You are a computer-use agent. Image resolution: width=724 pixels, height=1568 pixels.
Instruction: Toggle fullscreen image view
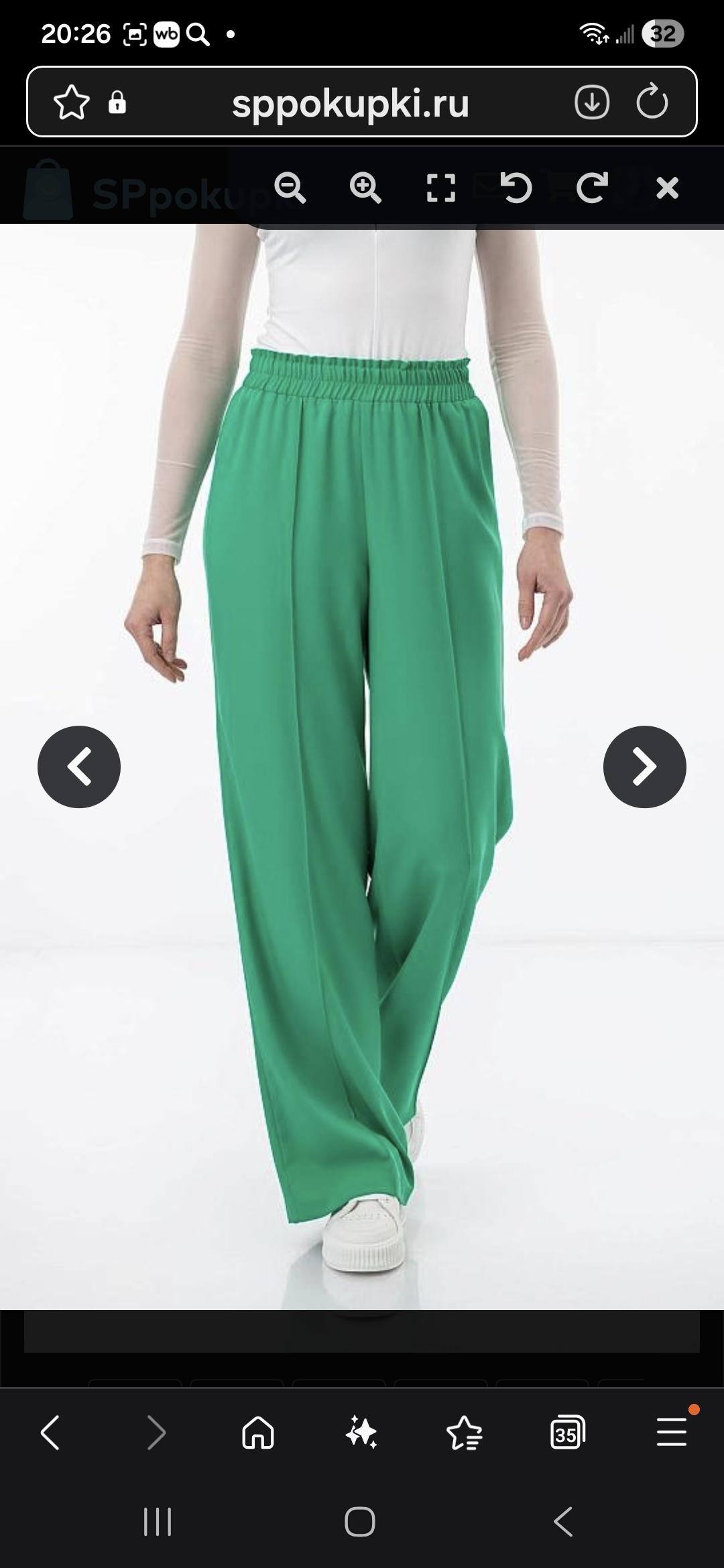[441, 188]
